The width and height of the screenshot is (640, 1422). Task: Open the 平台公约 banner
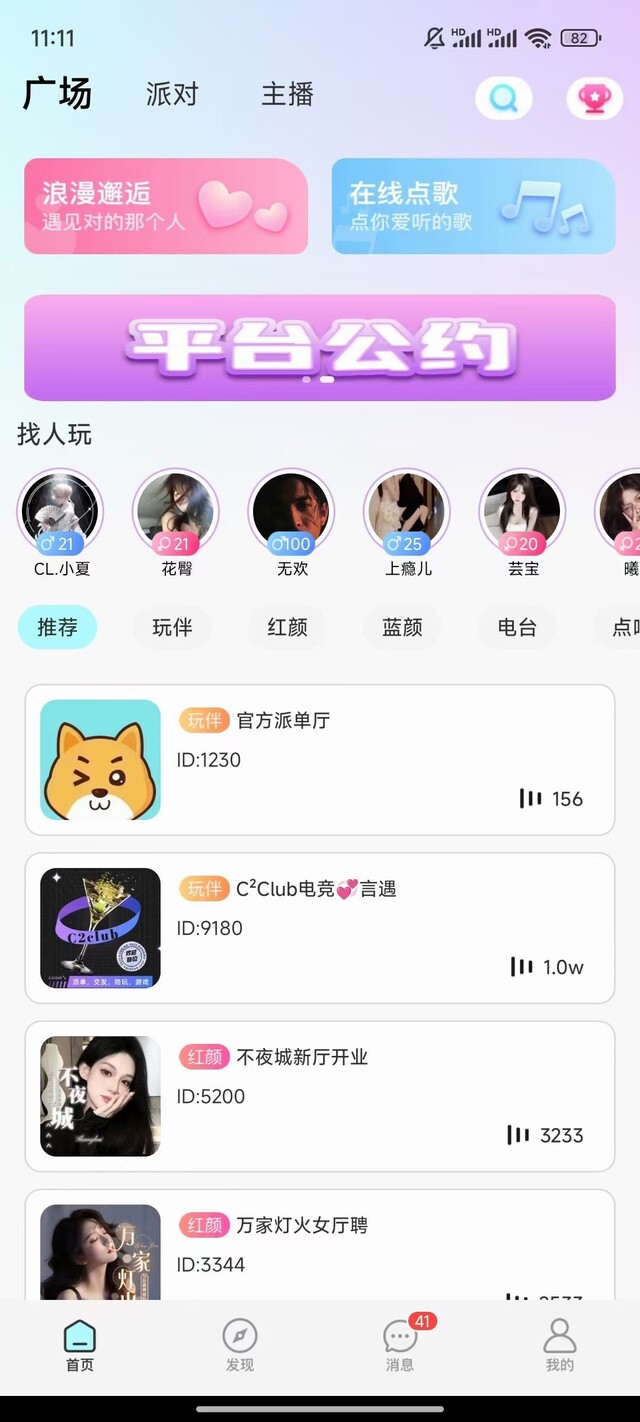click(320, 347)
